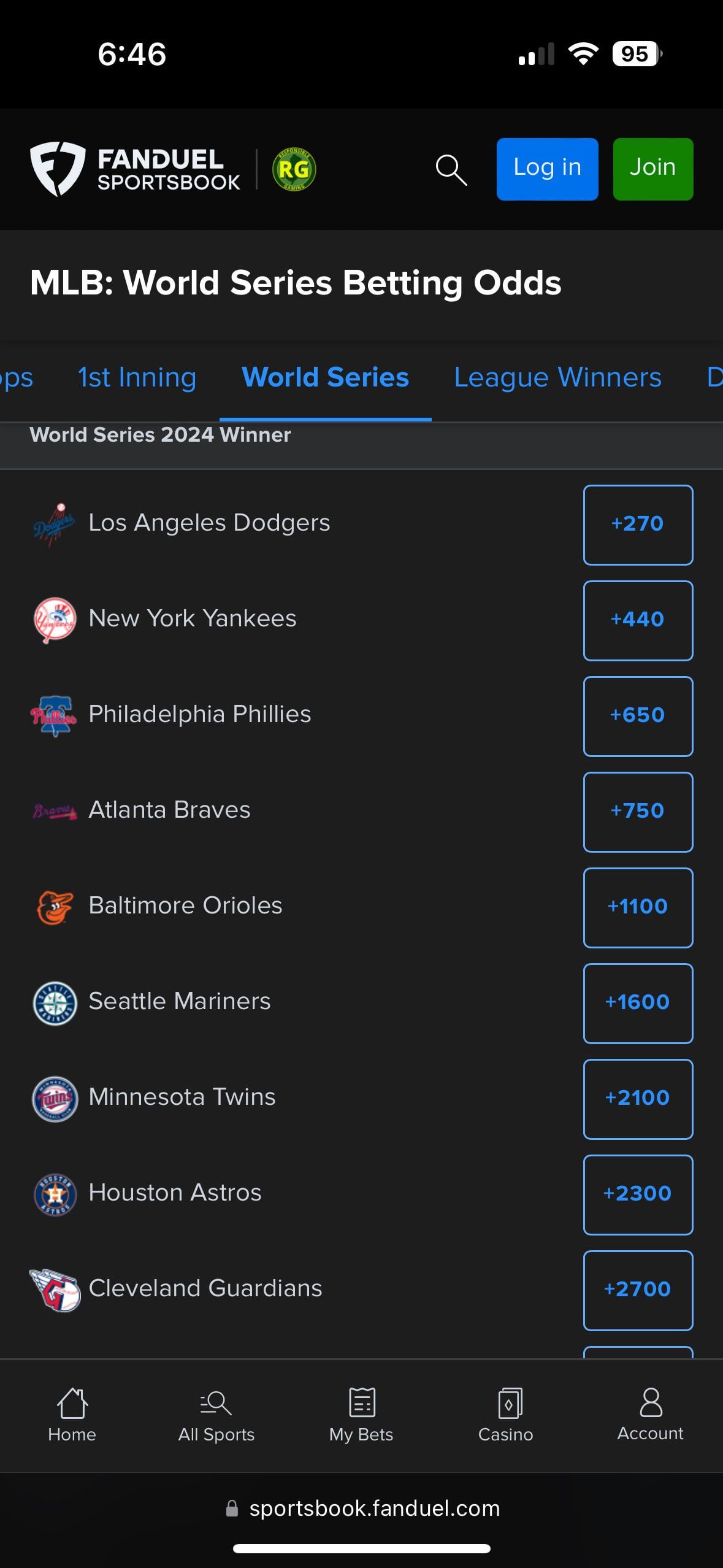723x1568 pixels.
Task: Open the All Sports tab
Action: point(216,1415)
